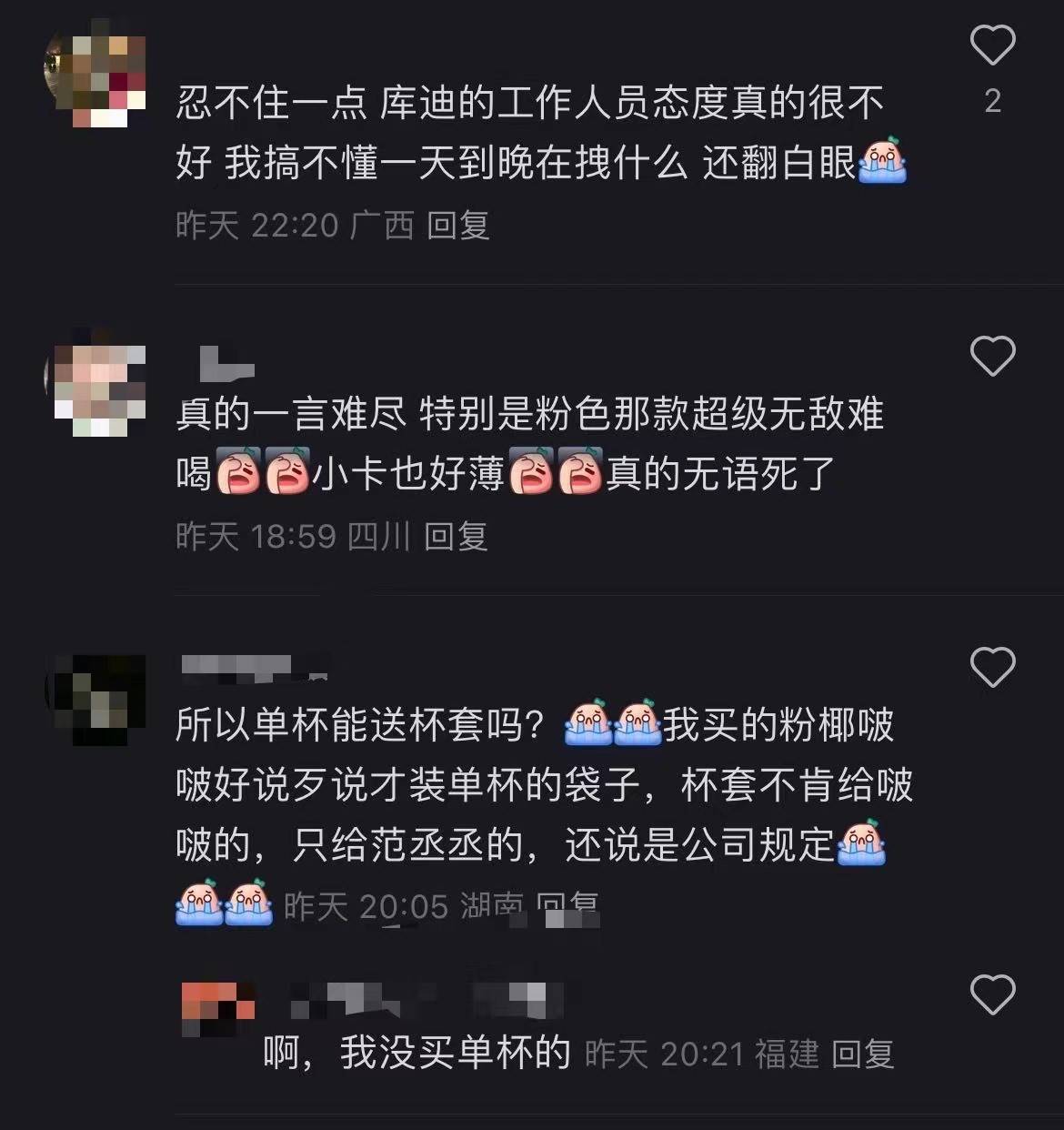Click the crying emoji after 还翻白眼

[883, 165]
